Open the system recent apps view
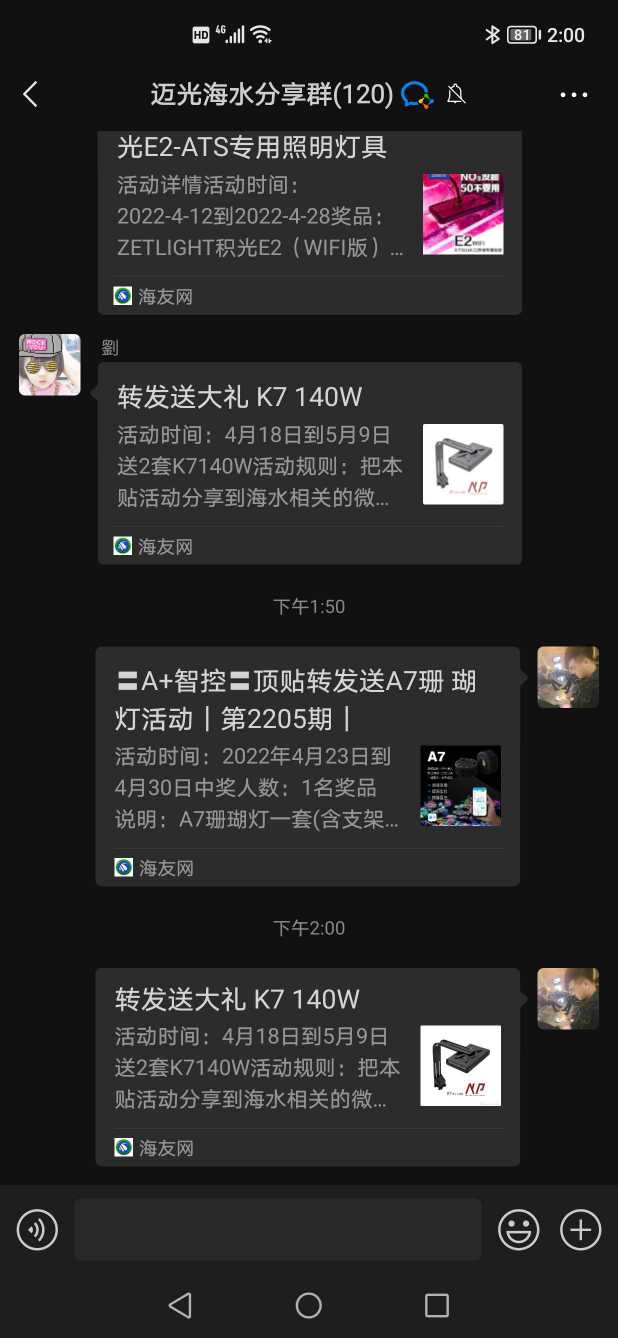Screen dimensions: 618x1338 click(437, 1305)
